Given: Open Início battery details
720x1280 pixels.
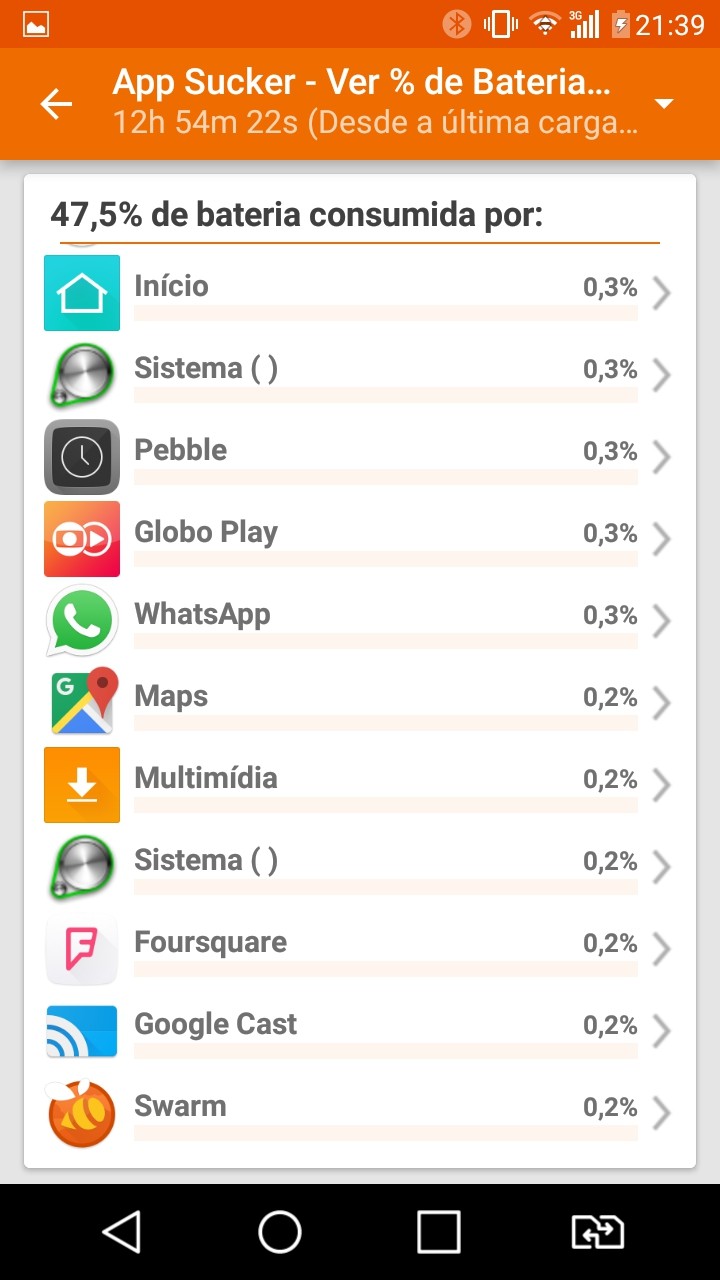Looking at the screenshot, I should coord(360,293).
